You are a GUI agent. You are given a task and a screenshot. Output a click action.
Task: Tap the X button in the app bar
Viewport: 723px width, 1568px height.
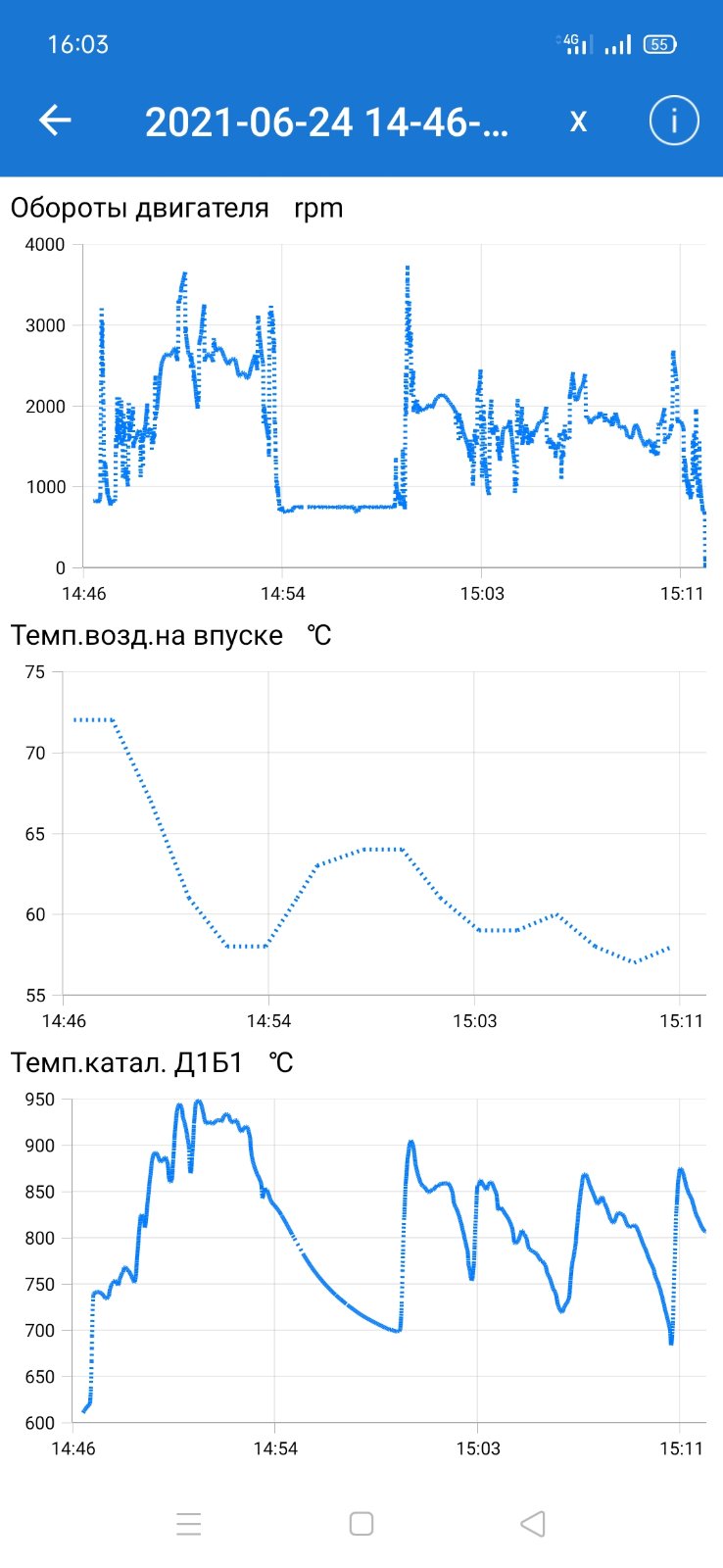578,121
